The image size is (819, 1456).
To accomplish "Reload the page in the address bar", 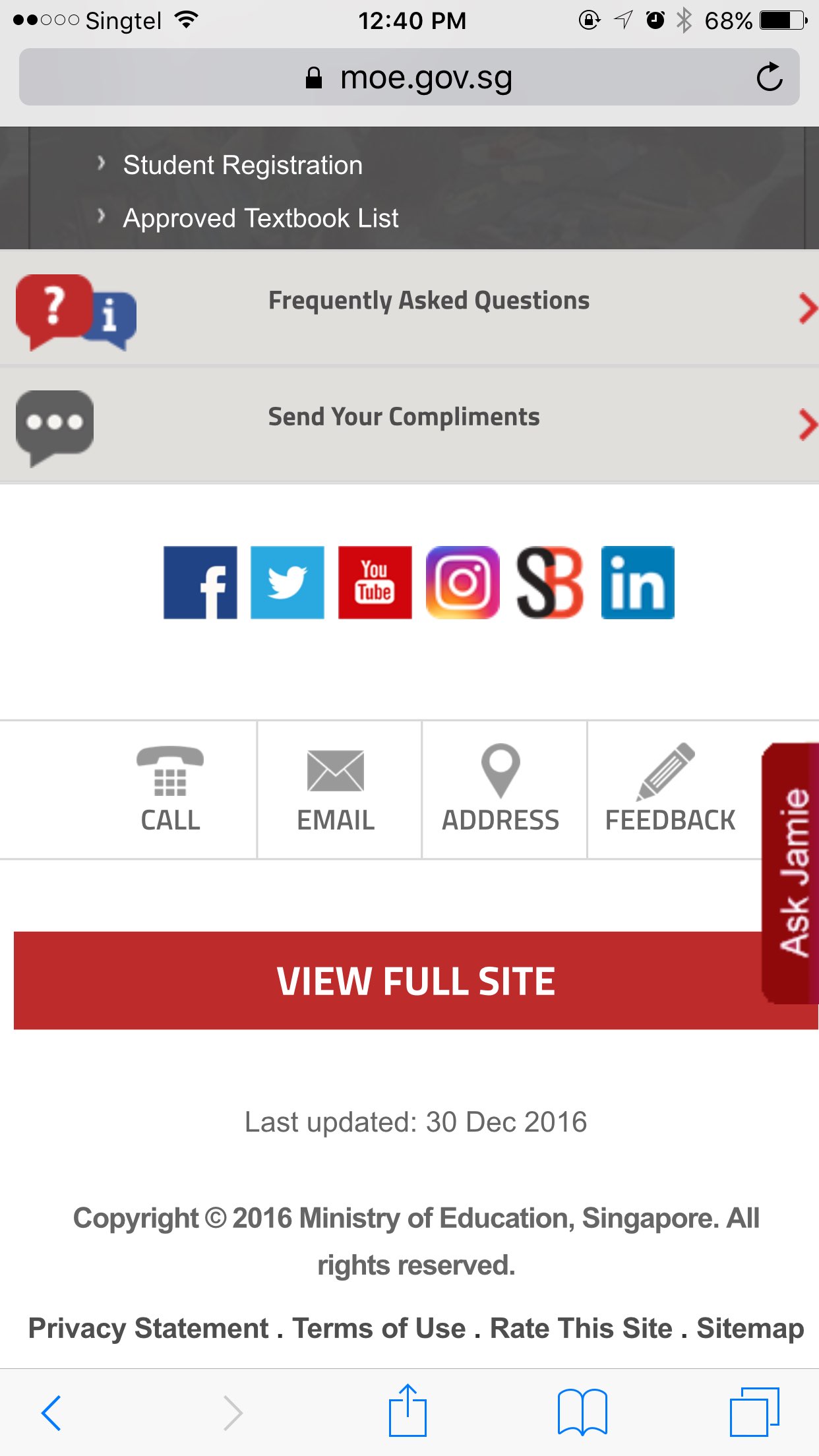I will (769, 77).
